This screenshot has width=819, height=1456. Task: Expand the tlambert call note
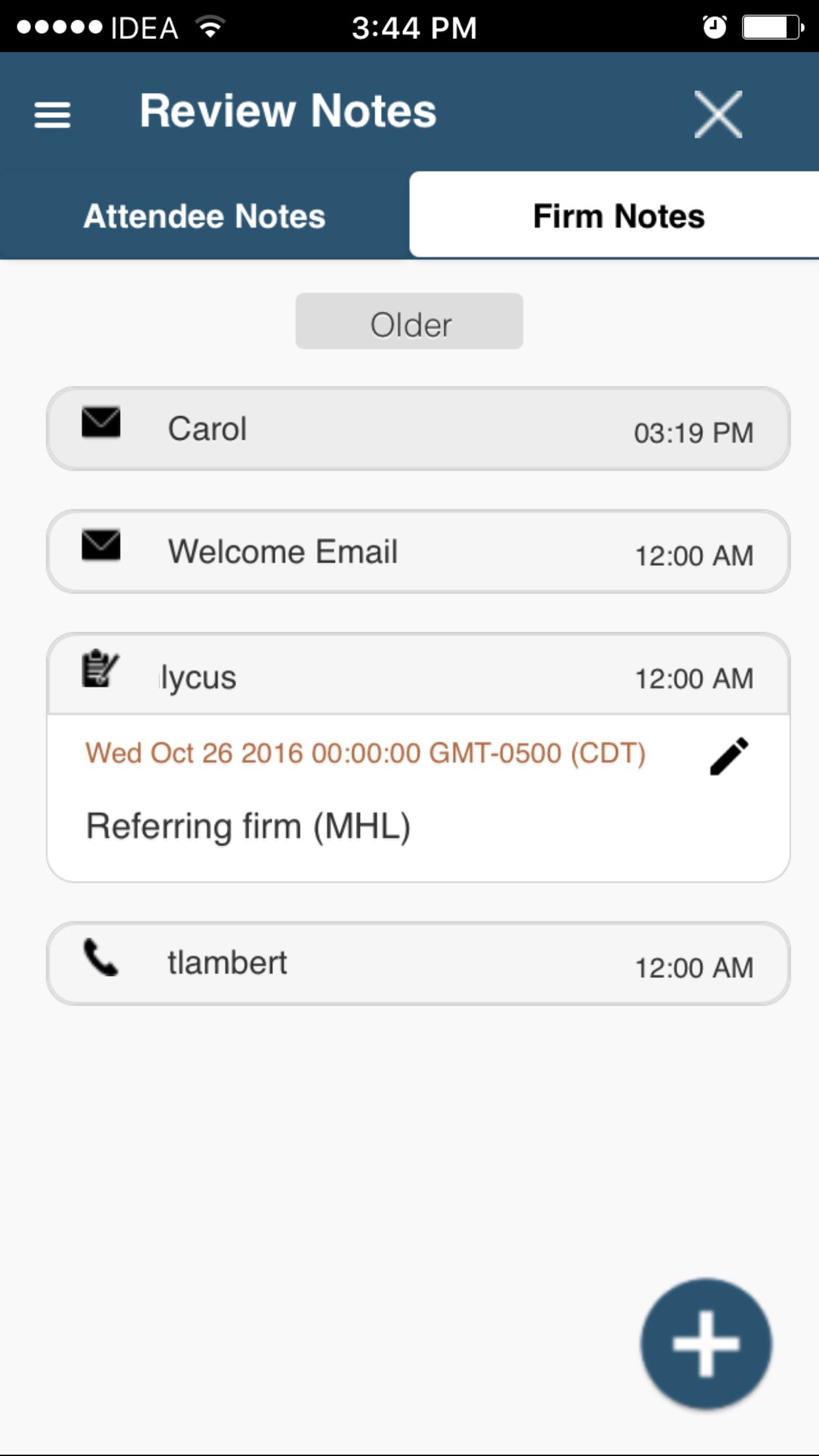(418, 963)
